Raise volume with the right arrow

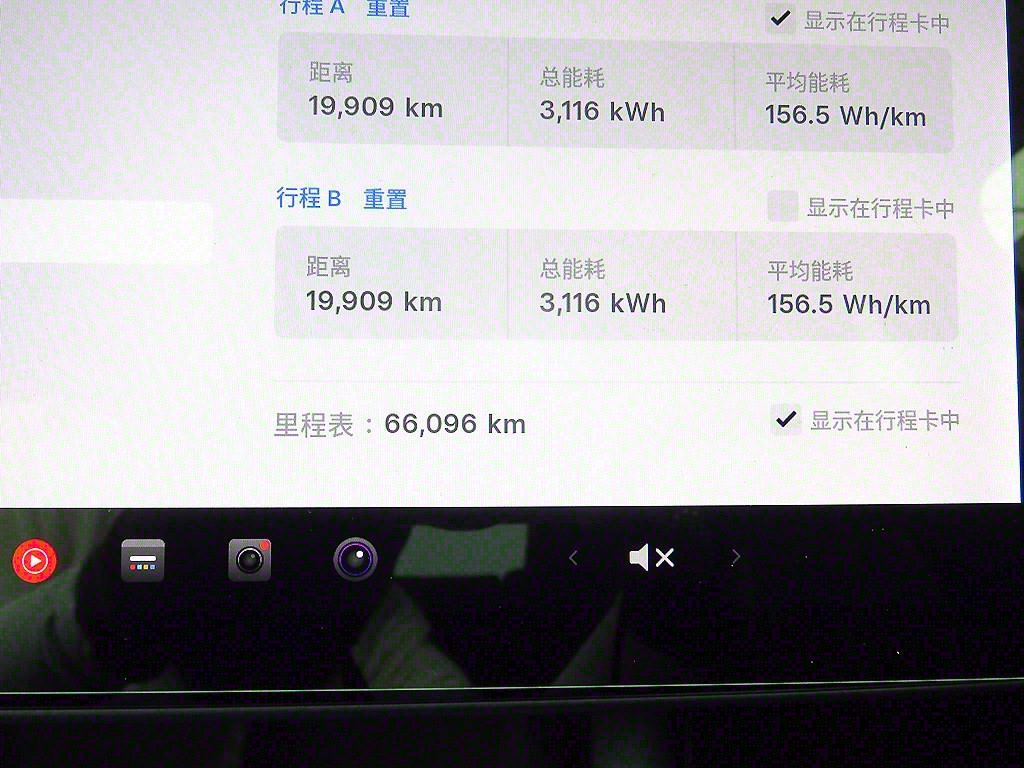pos(736,558)
